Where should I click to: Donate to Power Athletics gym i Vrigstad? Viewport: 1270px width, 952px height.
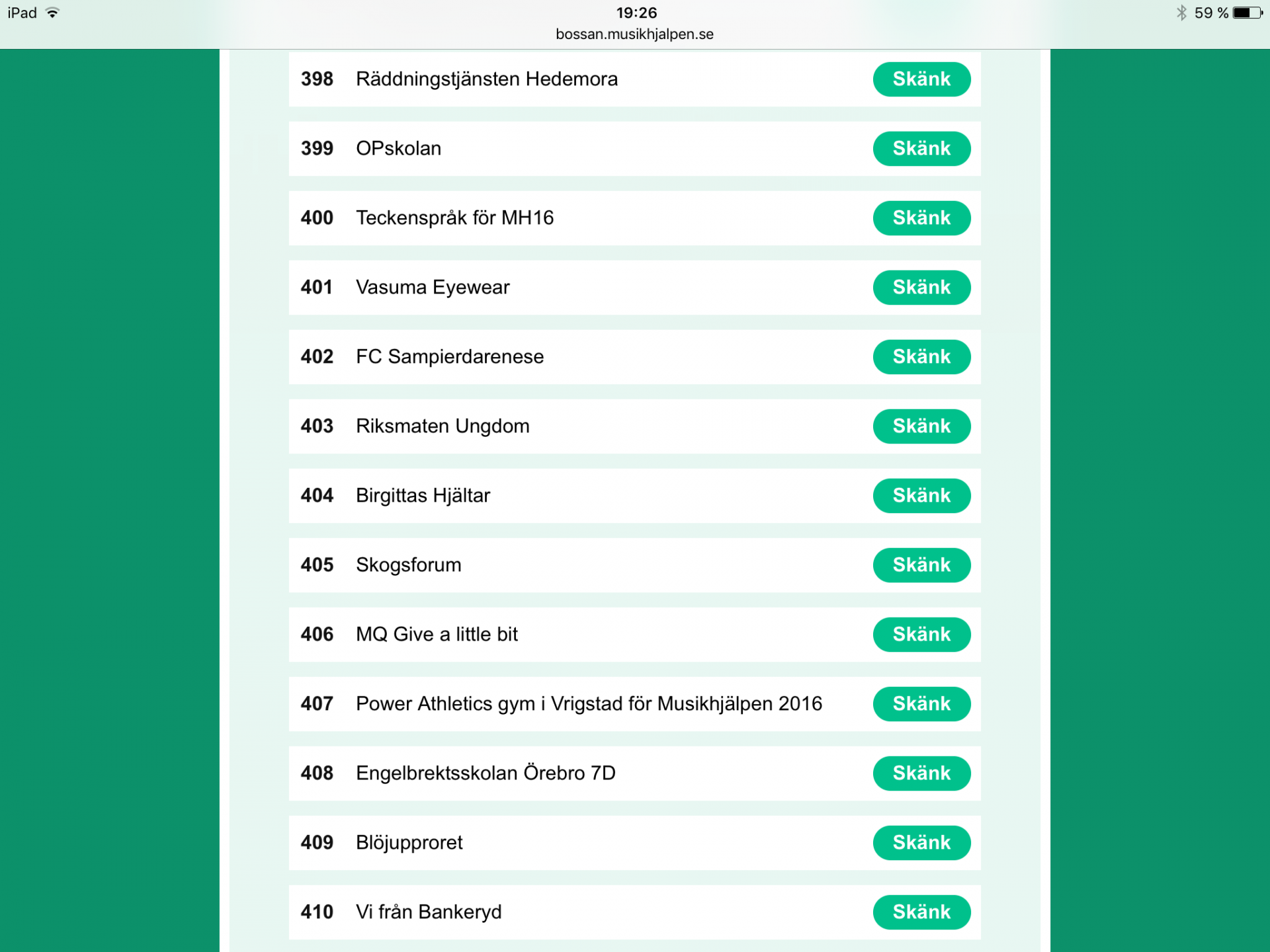(921, 704)
